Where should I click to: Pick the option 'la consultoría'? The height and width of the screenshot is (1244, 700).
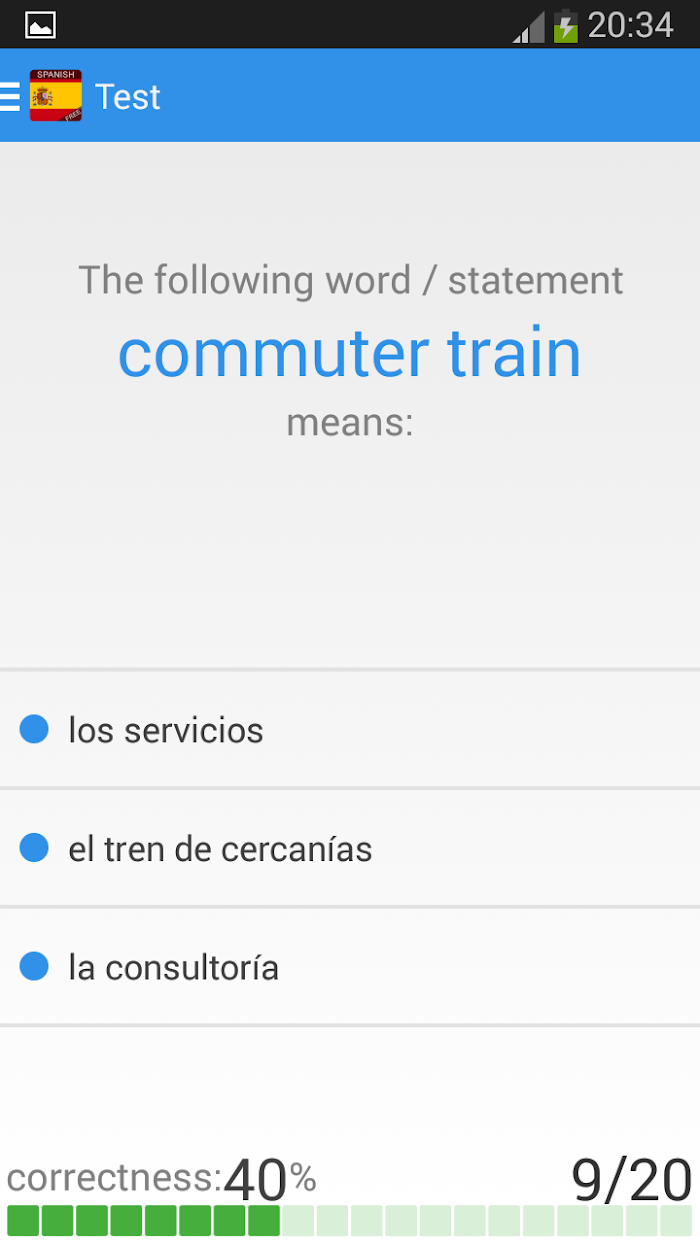(x=350, y=966)
